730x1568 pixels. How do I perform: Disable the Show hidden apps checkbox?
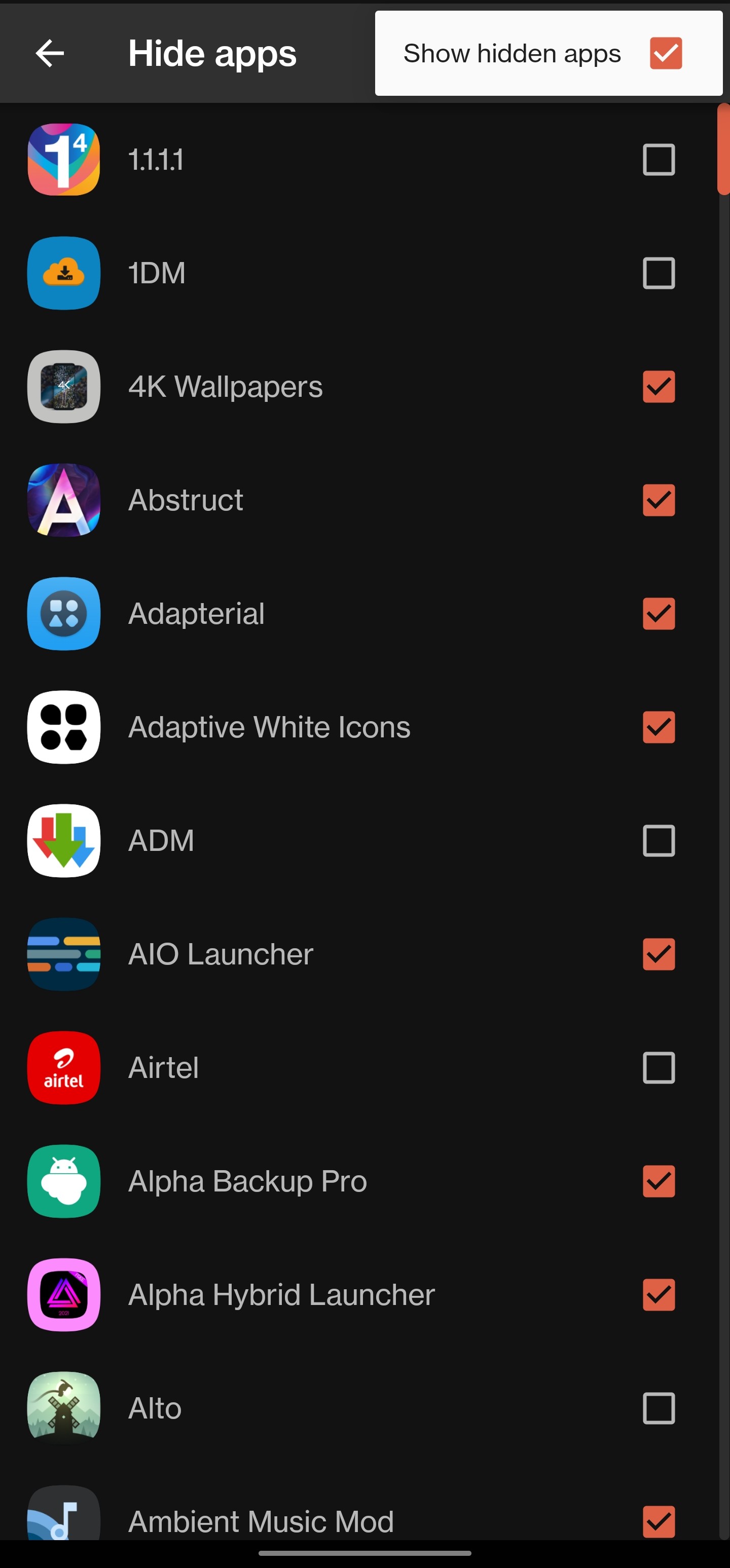pyautogui.click(x=664, y=54)
